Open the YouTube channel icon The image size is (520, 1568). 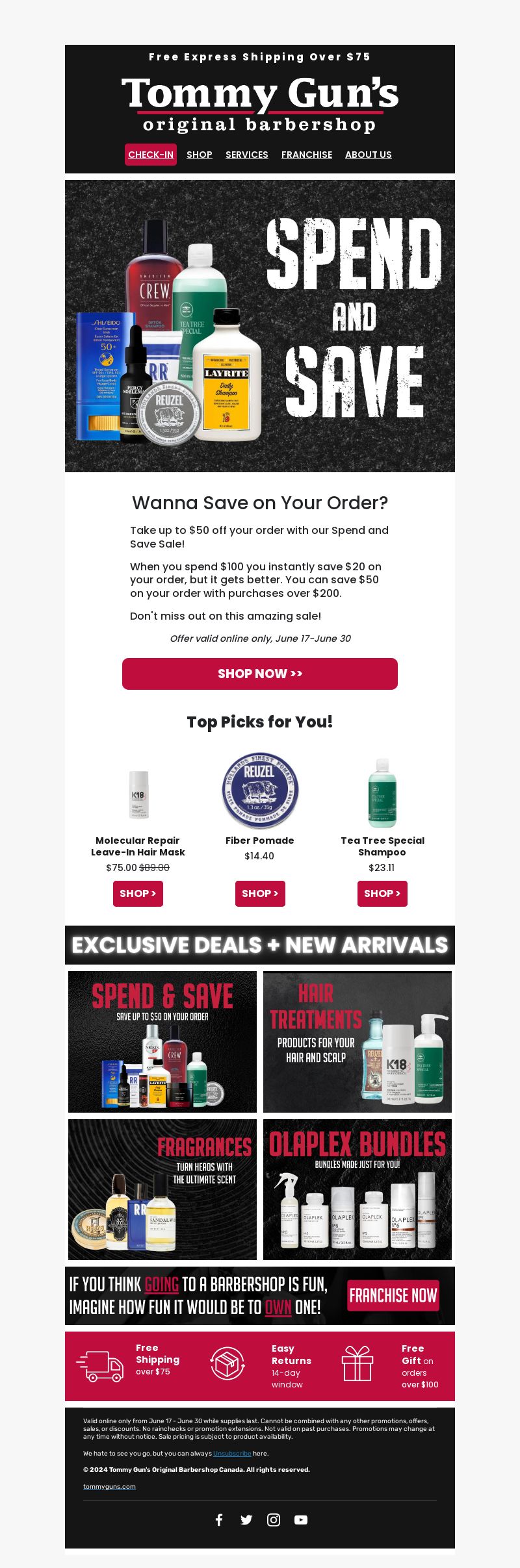(x=301, y=1520)
